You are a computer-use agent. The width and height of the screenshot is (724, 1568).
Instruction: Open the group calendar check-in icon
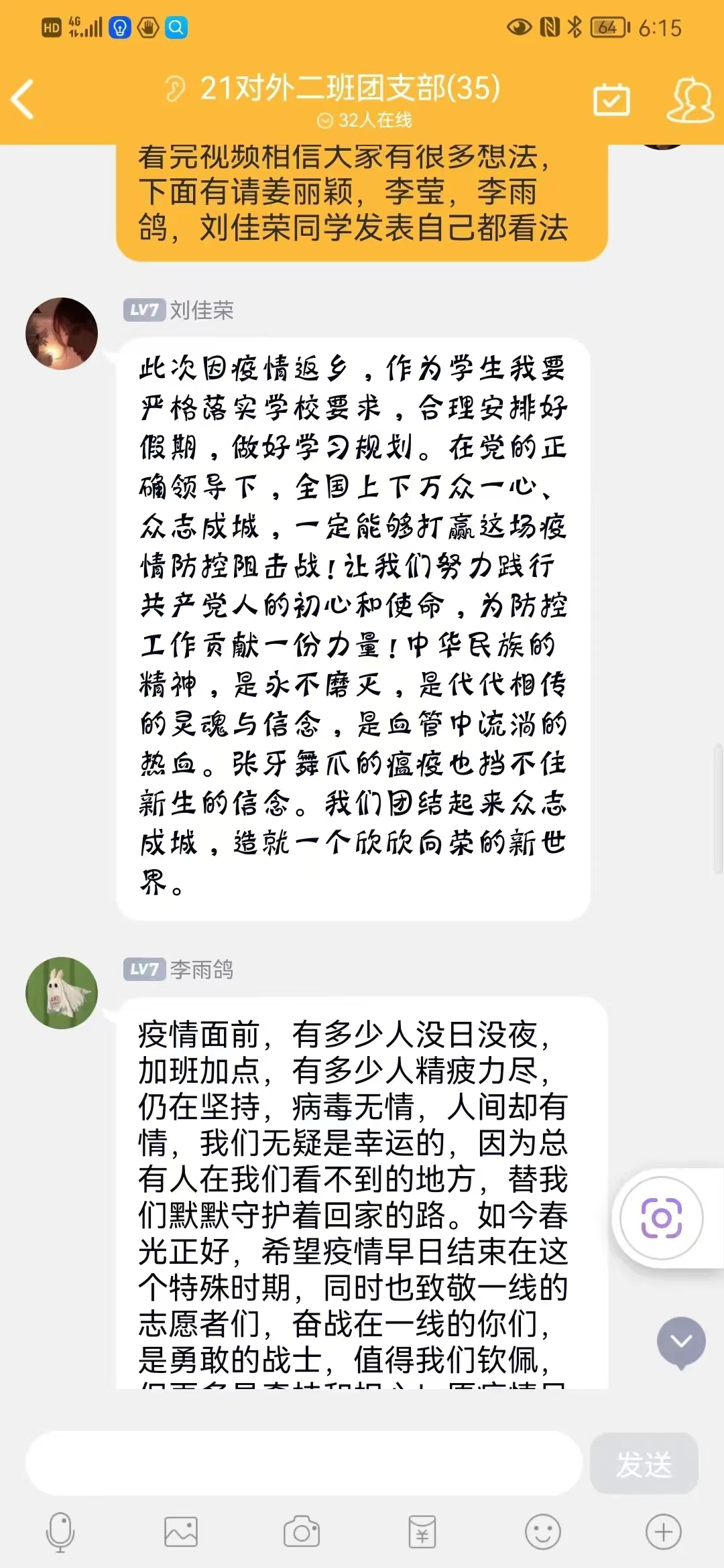(x=611, y=101)
